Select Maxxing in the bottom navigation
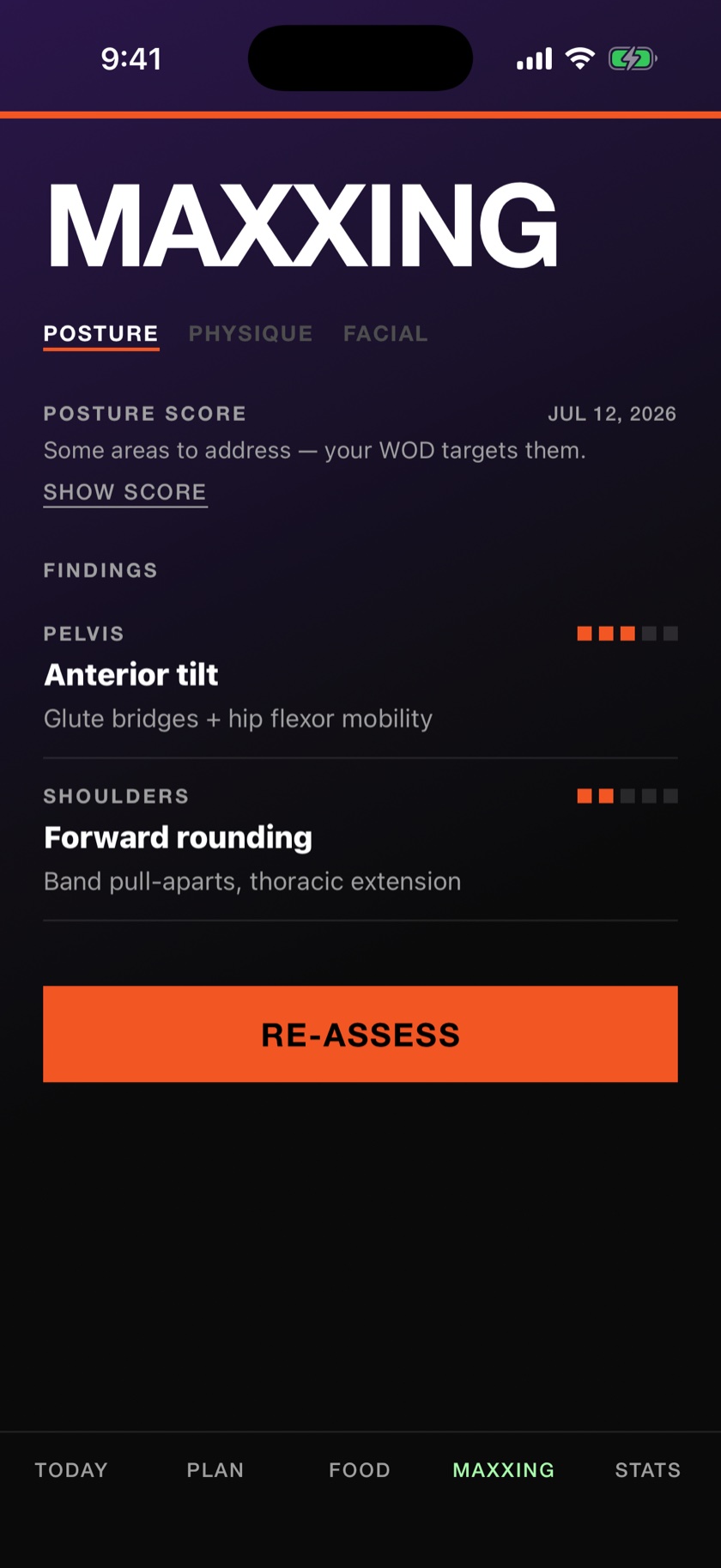Viewport: 721px width, 1568px height. (504, 1470)
